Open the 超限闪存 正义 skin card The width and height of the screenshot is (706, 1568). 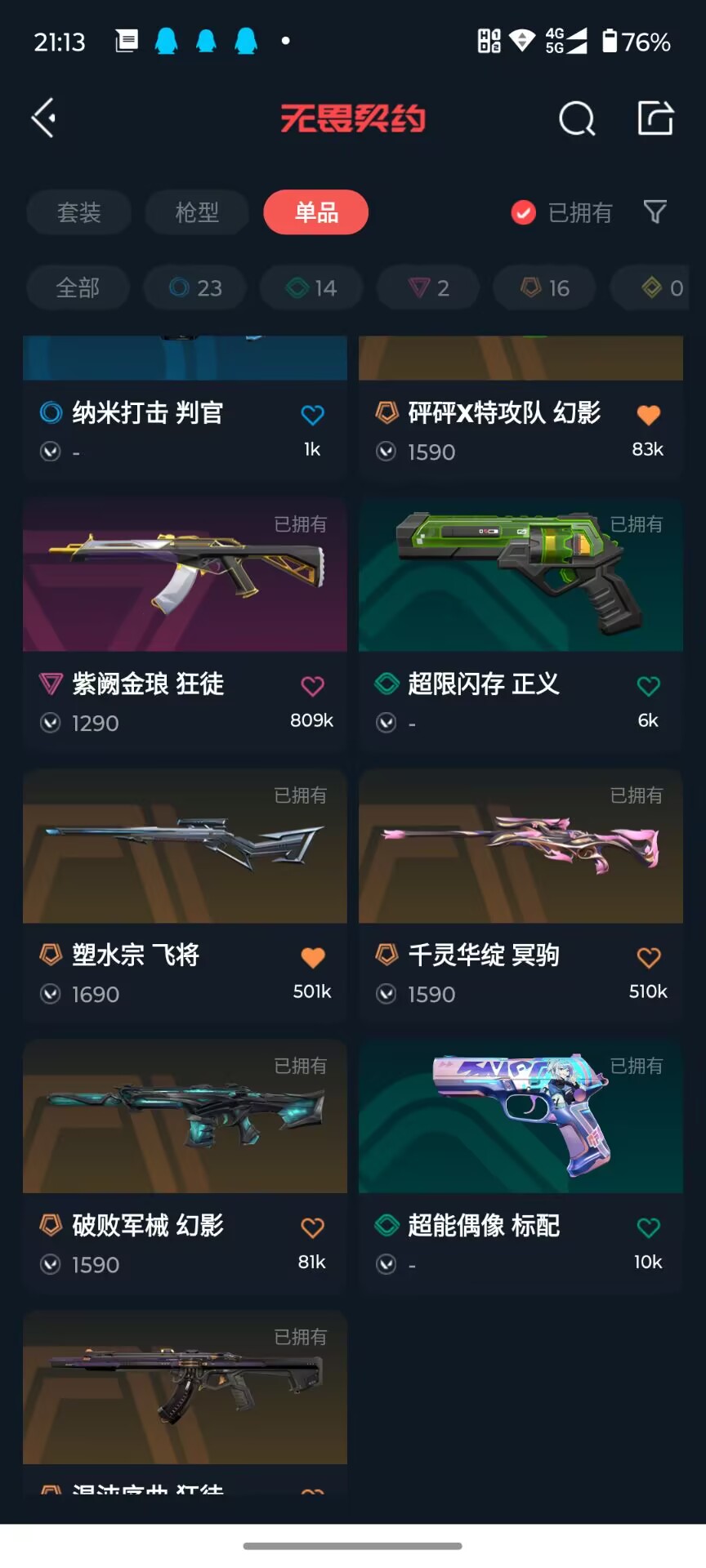pos(521,625)
